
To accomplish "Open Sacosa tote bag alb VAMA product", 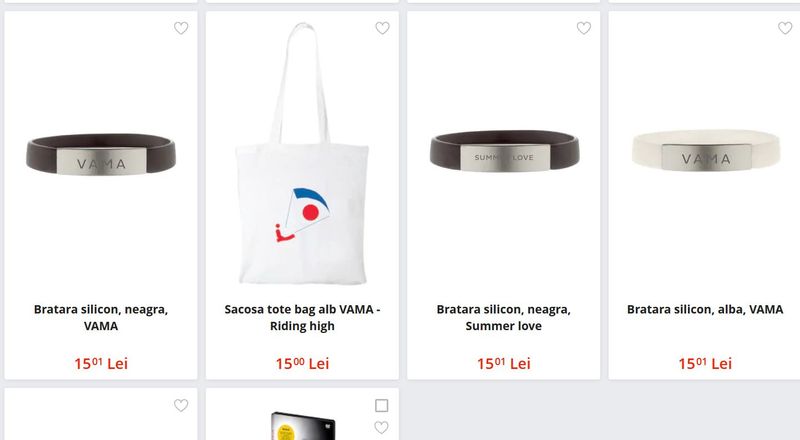I will 302,317.
